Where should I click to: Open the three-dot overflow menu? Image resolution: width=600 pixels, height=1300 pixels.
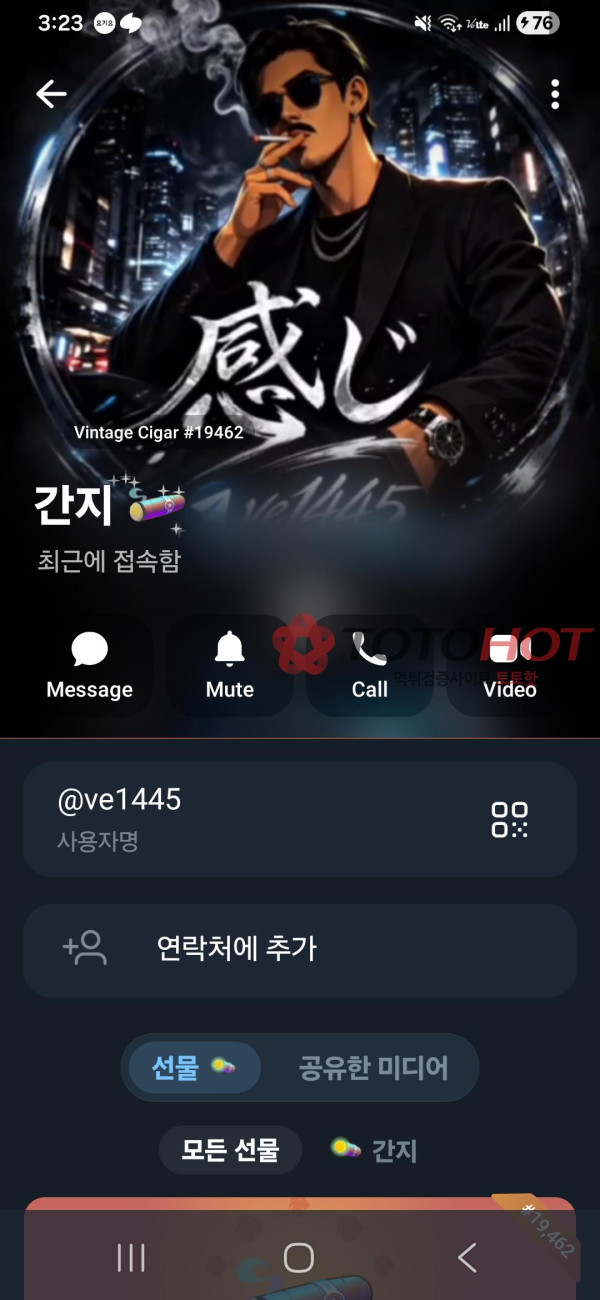tap(555, 94)
